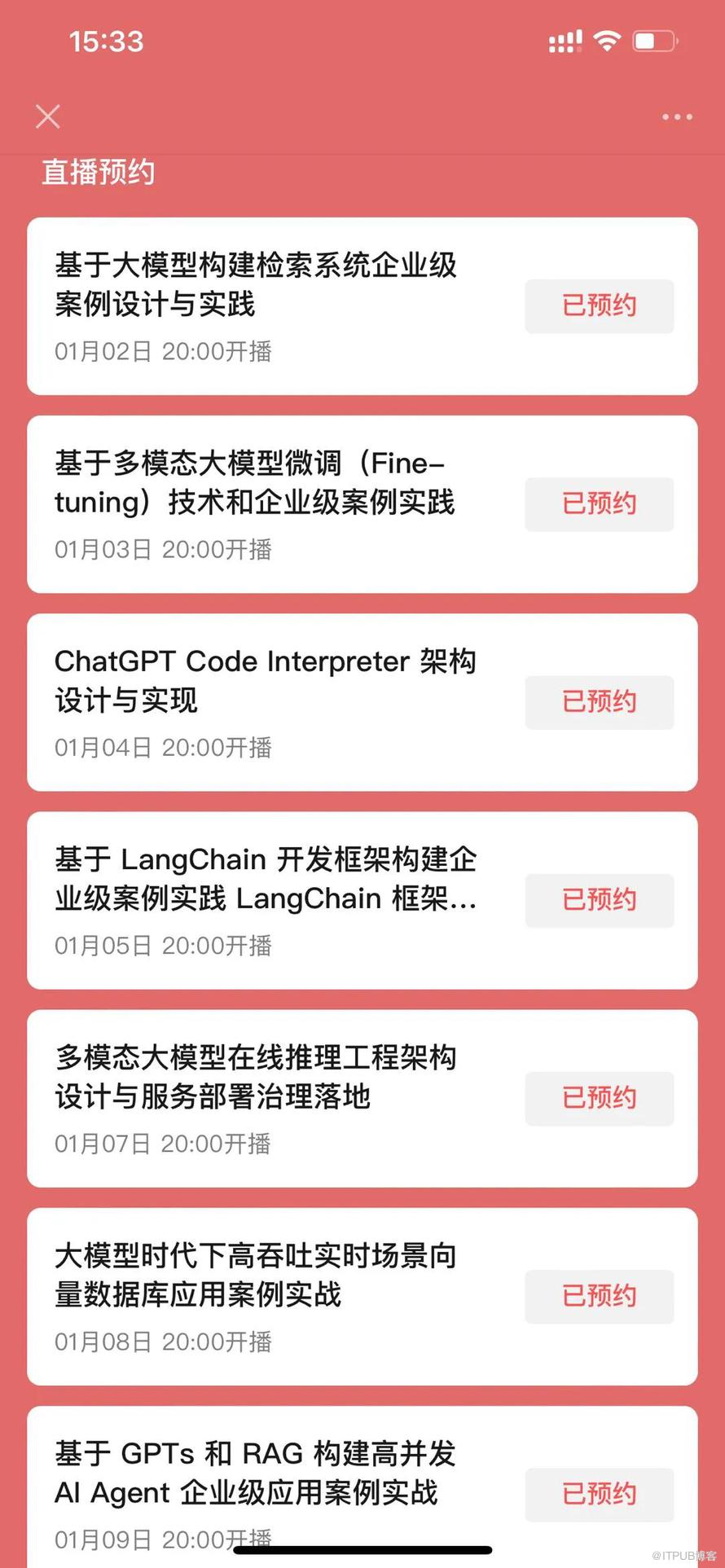Tap 已预约 for ChatGPT Code Interpreter stream
The image size is (725, 1568).
(x=599, y=702)
